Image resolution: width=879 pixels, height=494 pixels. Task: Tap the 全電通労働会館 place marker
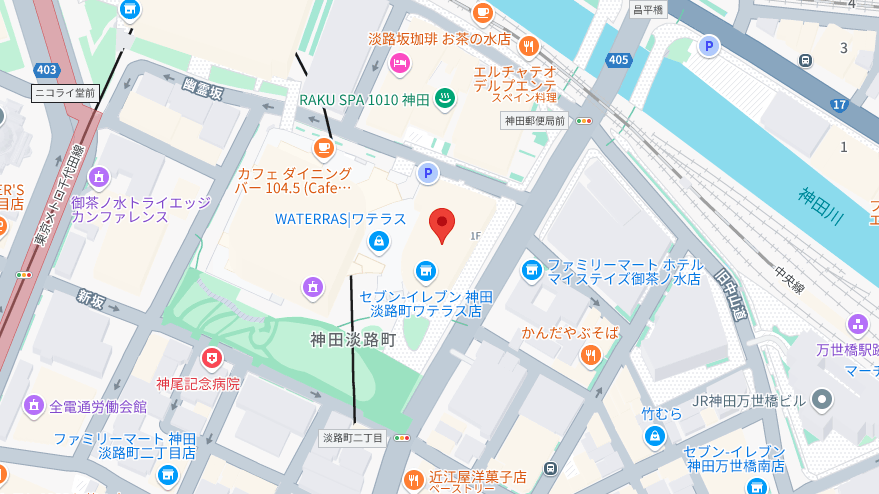tap(33, 406)
